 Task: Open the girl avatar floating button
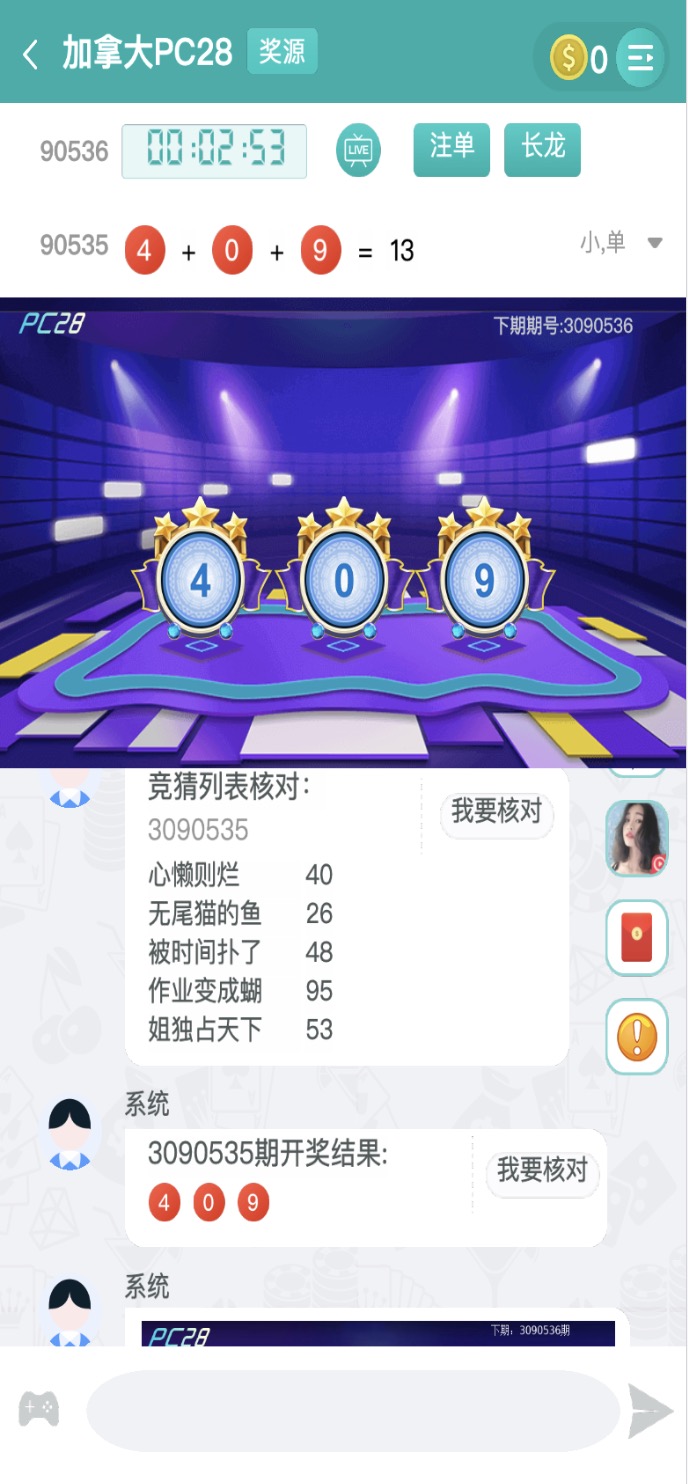point(637,838)
